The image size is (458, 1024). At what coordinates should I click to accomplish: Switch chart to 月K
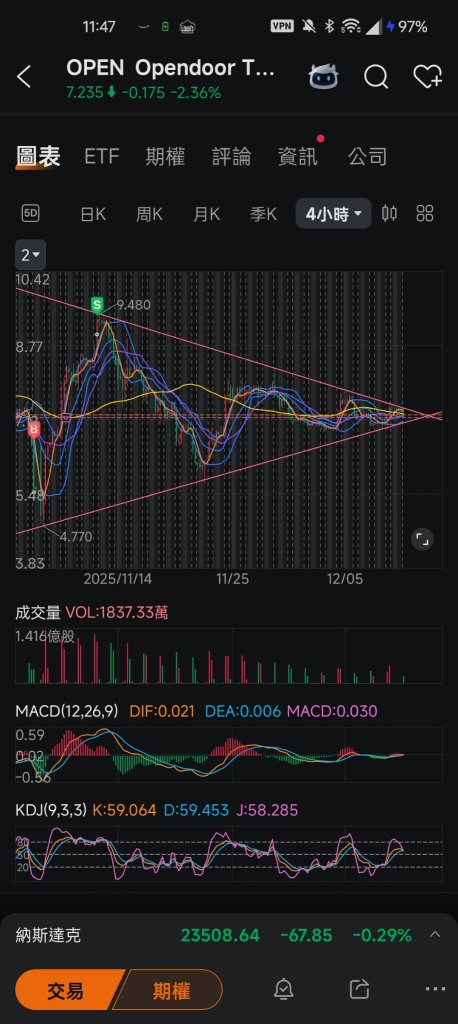pos(206,214)
